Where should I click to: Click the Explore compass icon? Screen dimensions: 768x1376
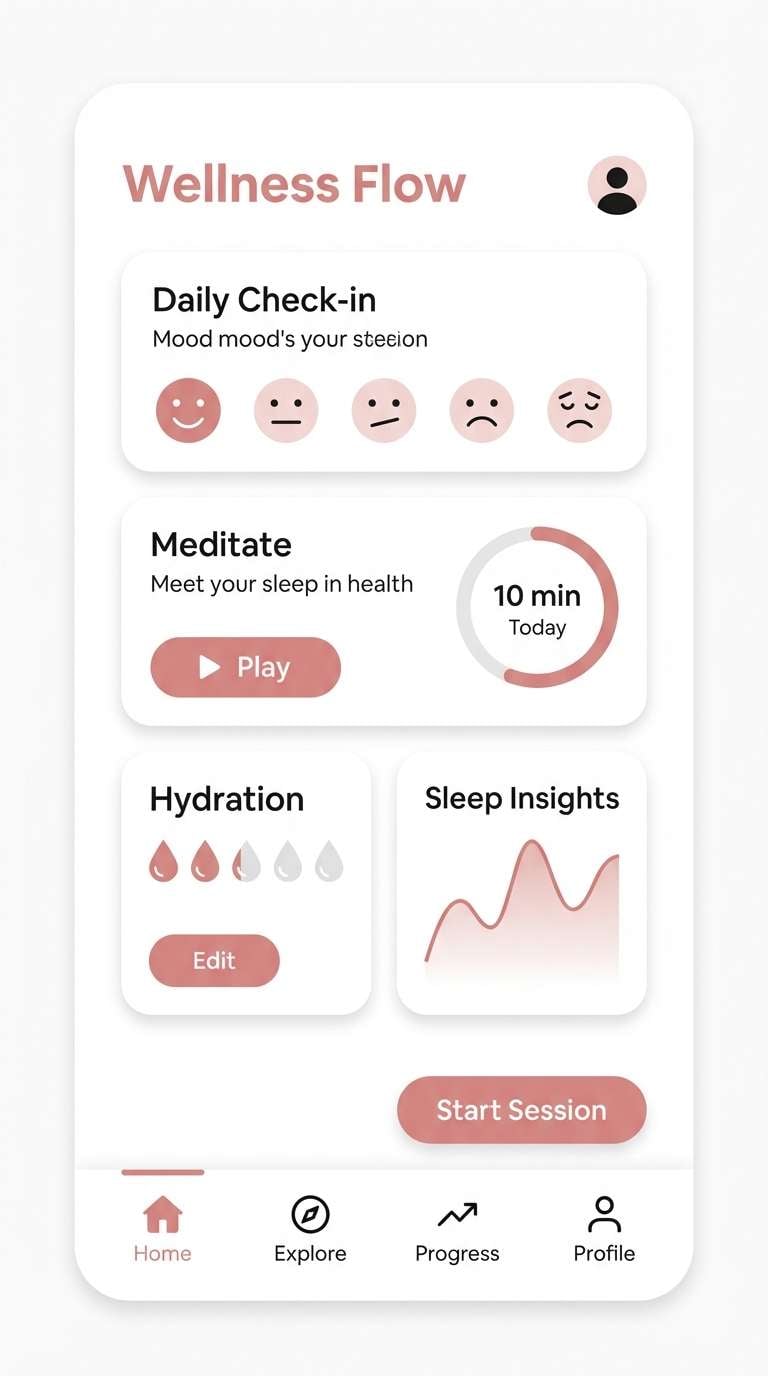[310, 1213]
